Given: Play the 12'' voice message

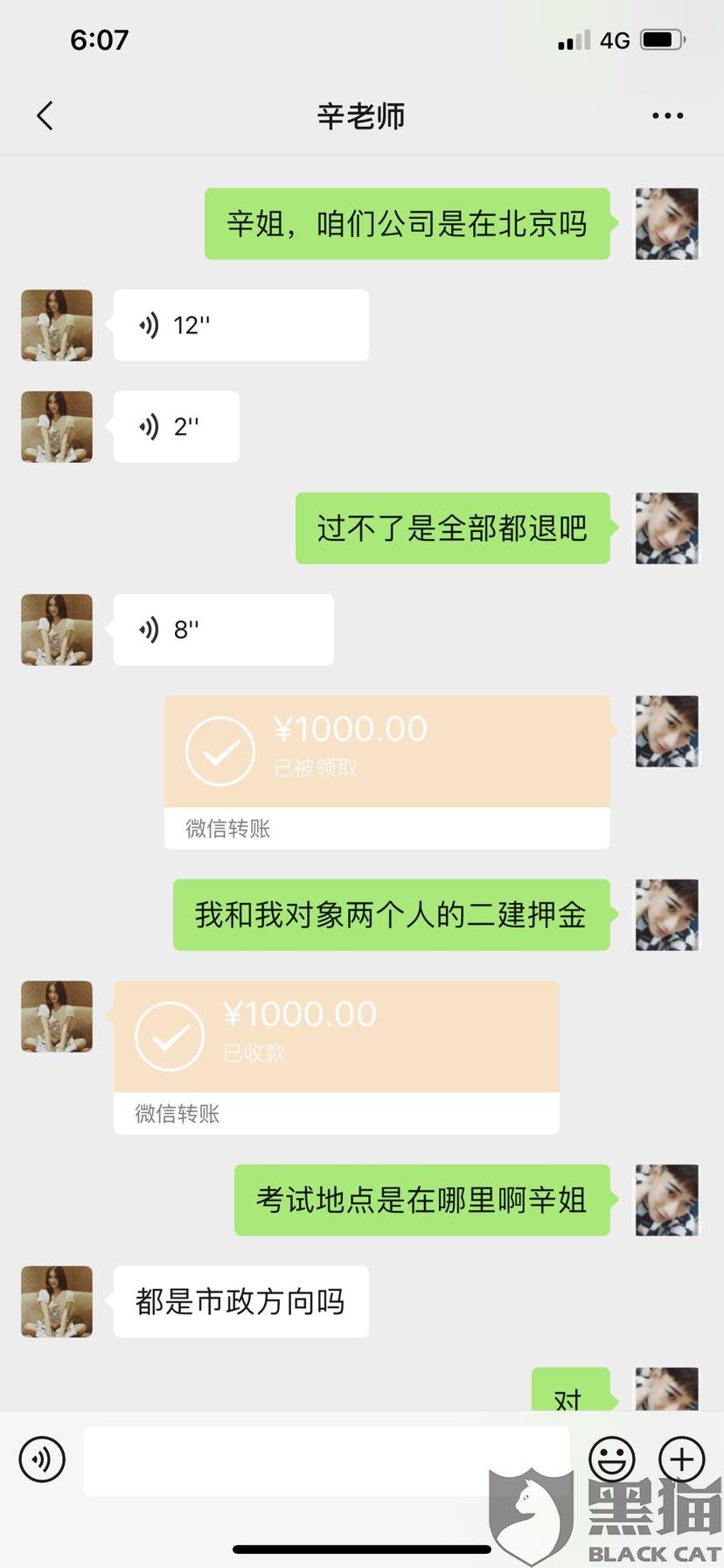Looking at the screenshot, I should coord(240,325).
